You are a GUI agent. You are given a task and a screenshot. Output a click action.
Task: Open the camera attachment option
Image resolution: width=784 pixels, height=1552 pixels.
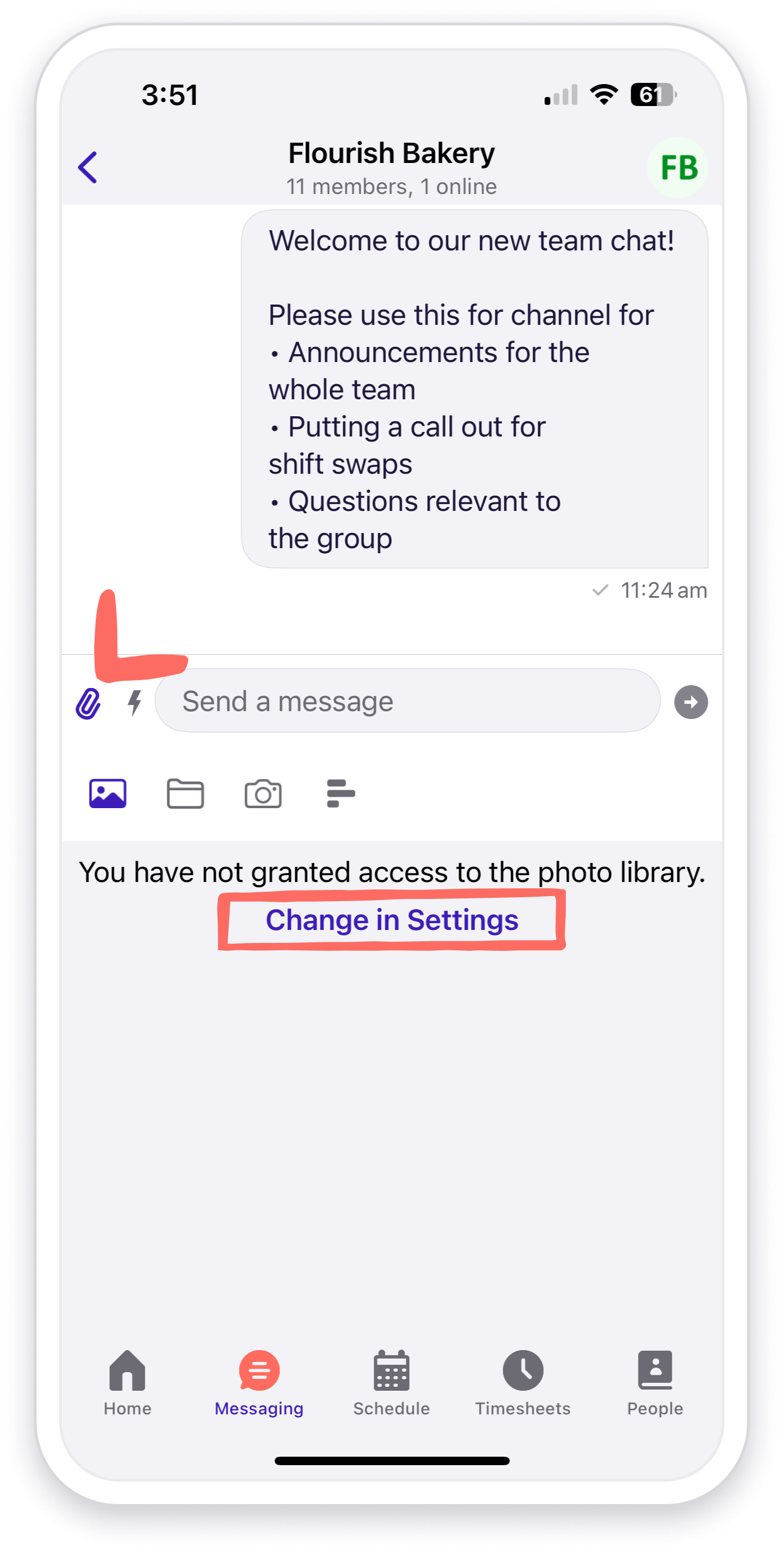click(263, 793)
